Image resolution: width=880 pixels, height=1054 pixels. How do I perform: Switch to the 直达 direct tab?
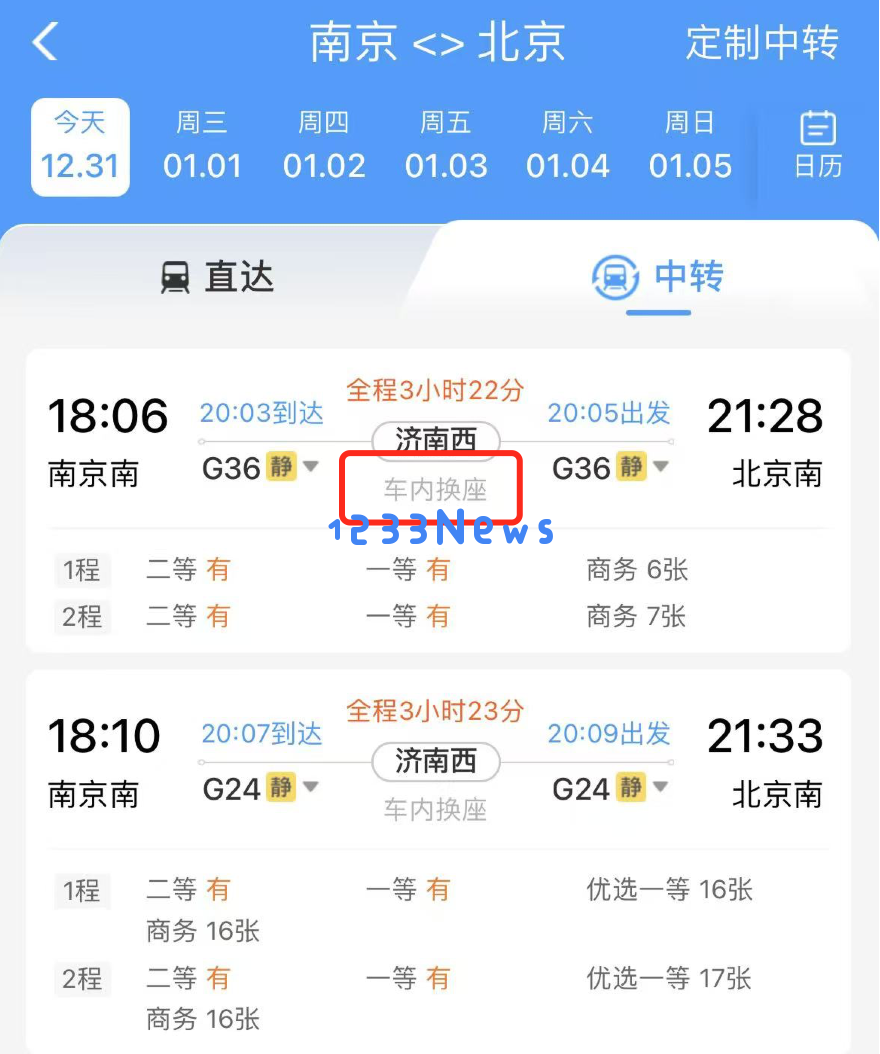tap(217, 277)
